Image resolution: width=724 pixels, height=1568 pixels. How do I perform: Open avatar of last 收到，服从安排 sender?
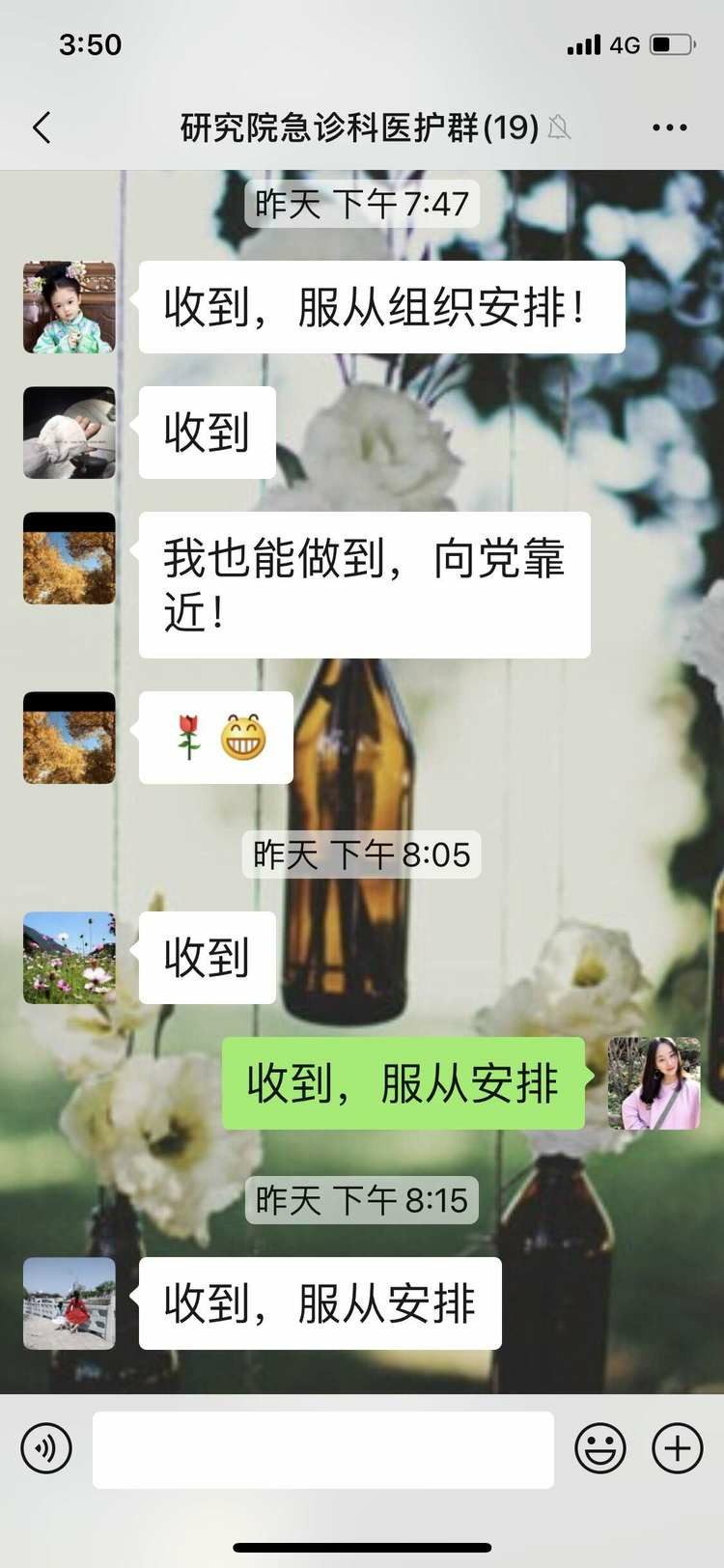70,1302
